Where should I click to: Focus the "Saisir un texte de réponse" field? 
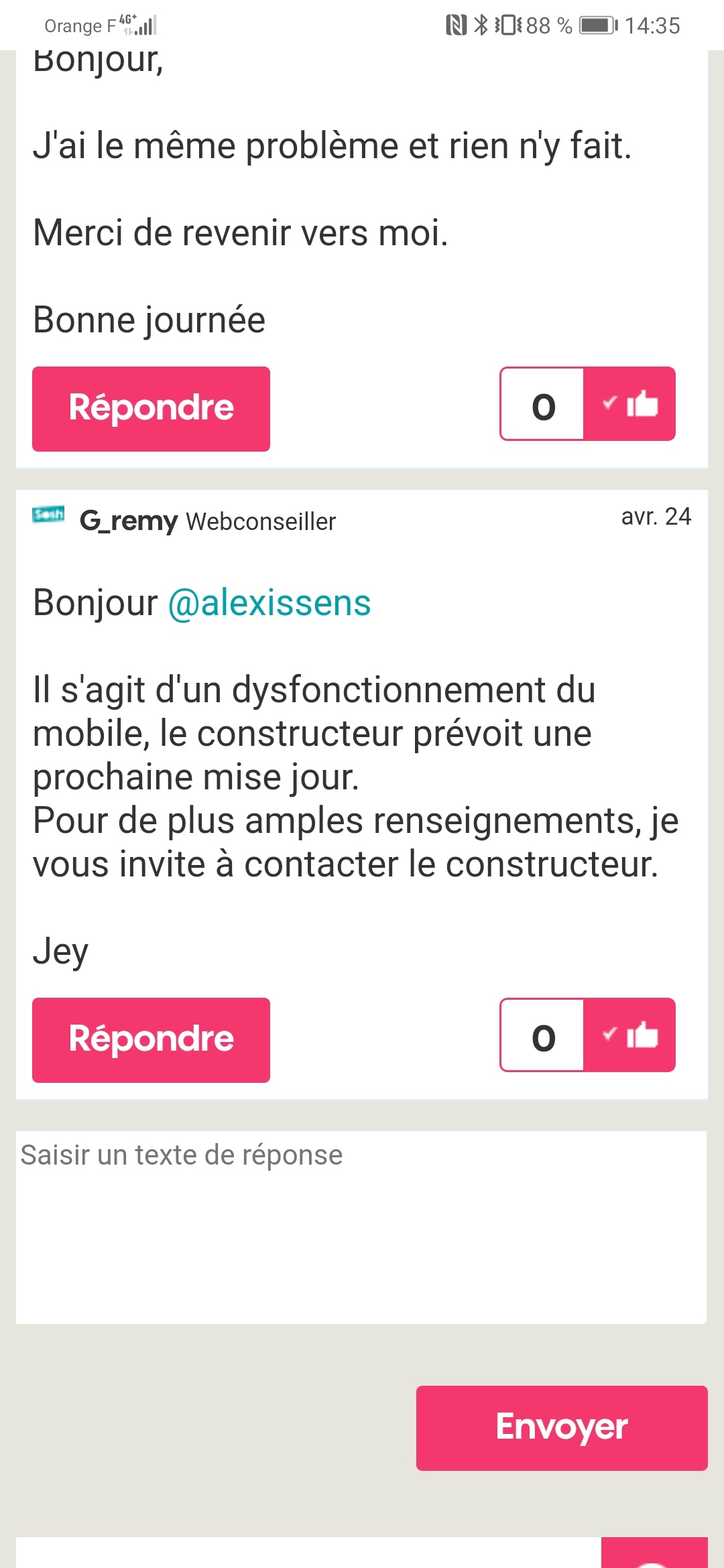(361, 1227)
